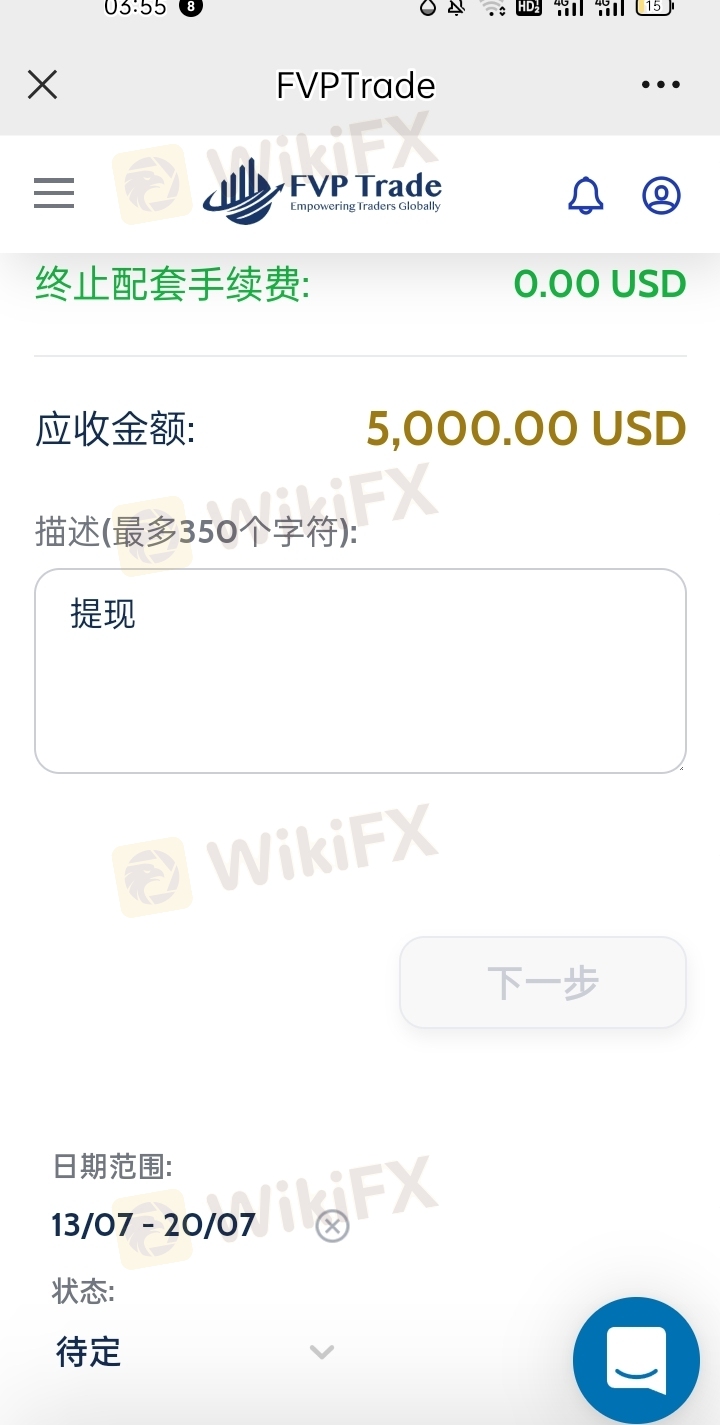The width and height of the screenshot is (720, 1425).
Task: Open the notifications bell
Action: point(586,195)
